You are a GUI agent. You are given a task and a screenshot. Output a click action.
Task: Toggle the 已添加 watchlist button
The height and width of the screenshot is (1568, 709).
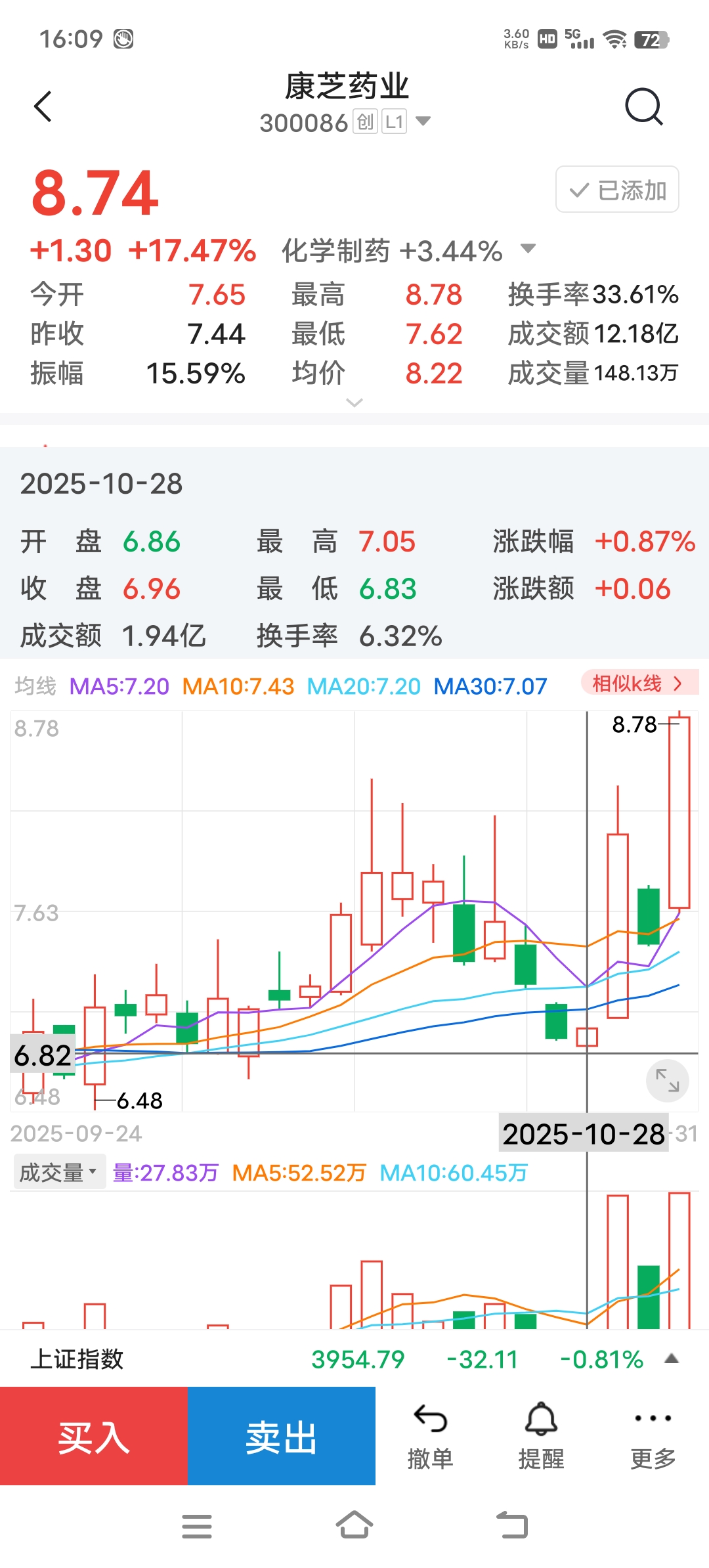(x=617, y=190)
